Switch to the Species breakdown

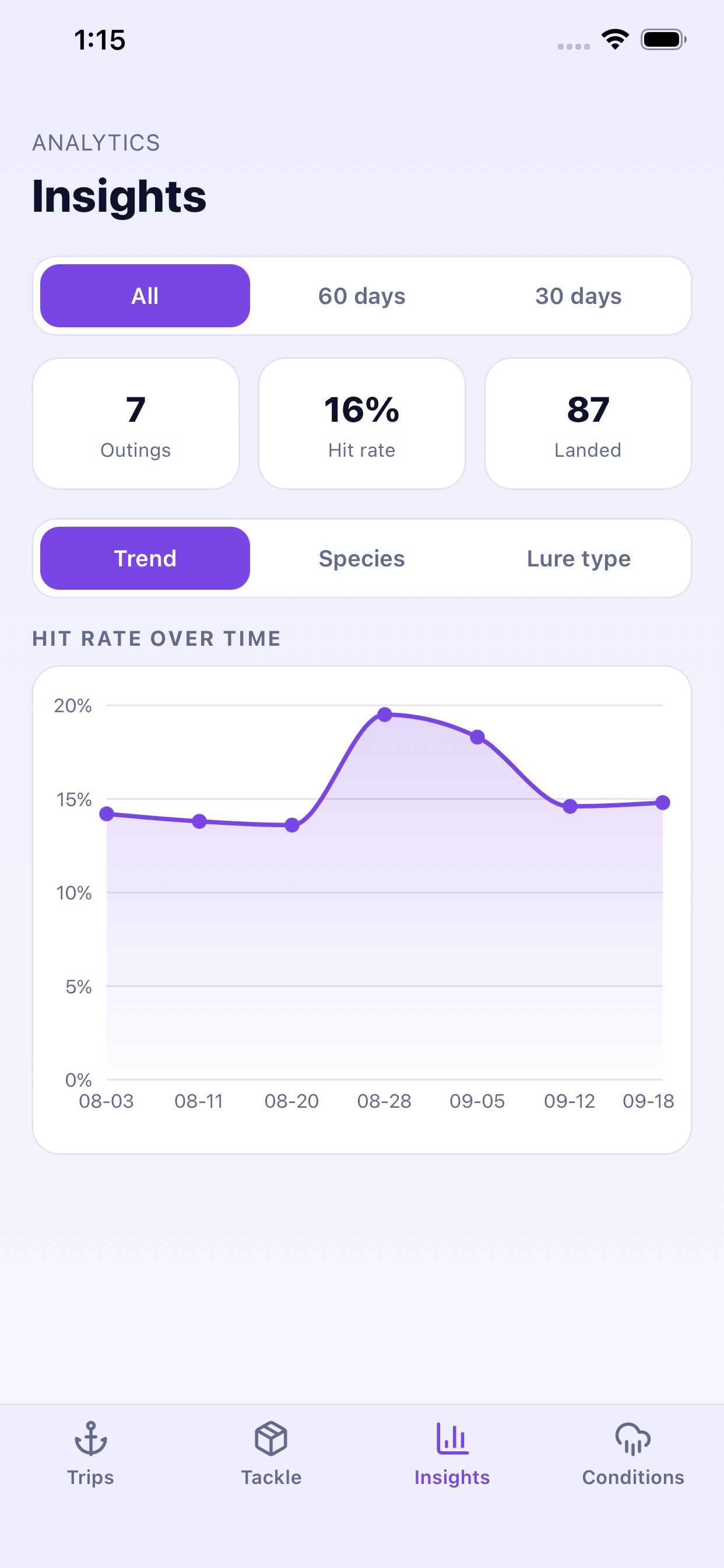[x=362, y=558]
